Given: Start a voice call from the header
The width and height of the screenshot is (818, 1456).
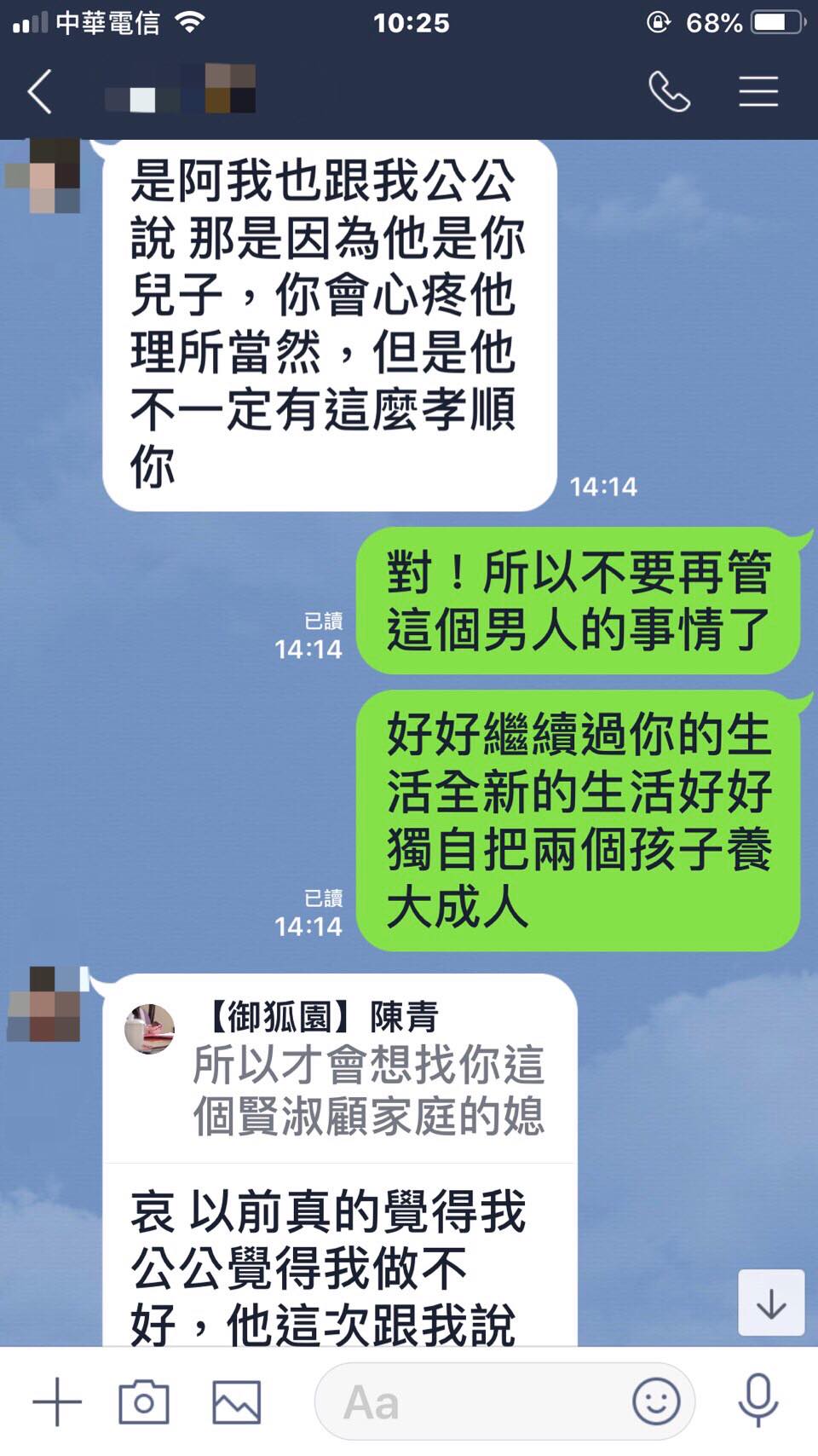Looking at the screenshot, I should [x=669, y=92].
